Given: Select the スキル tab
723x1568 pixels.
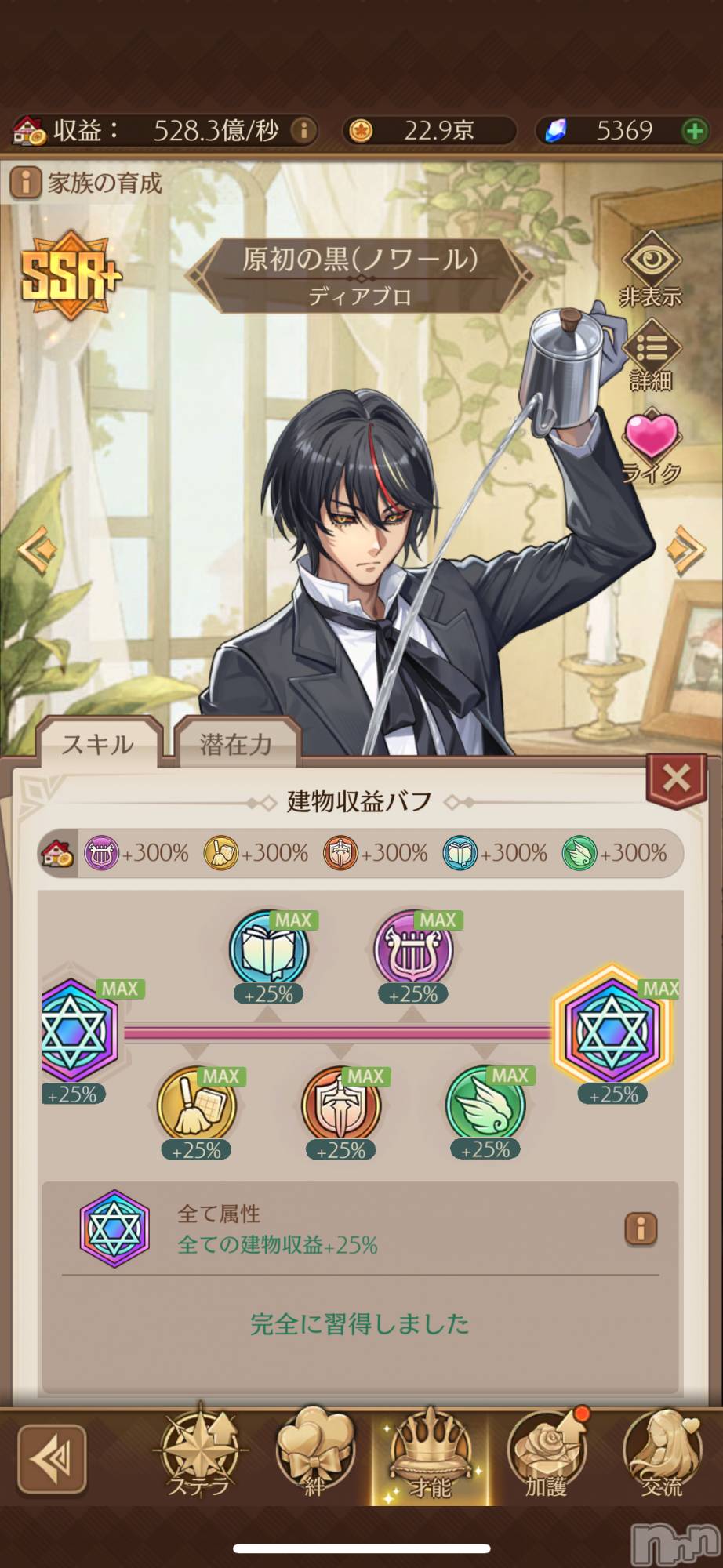Looking at the screenshot, I should click(98, 743).
